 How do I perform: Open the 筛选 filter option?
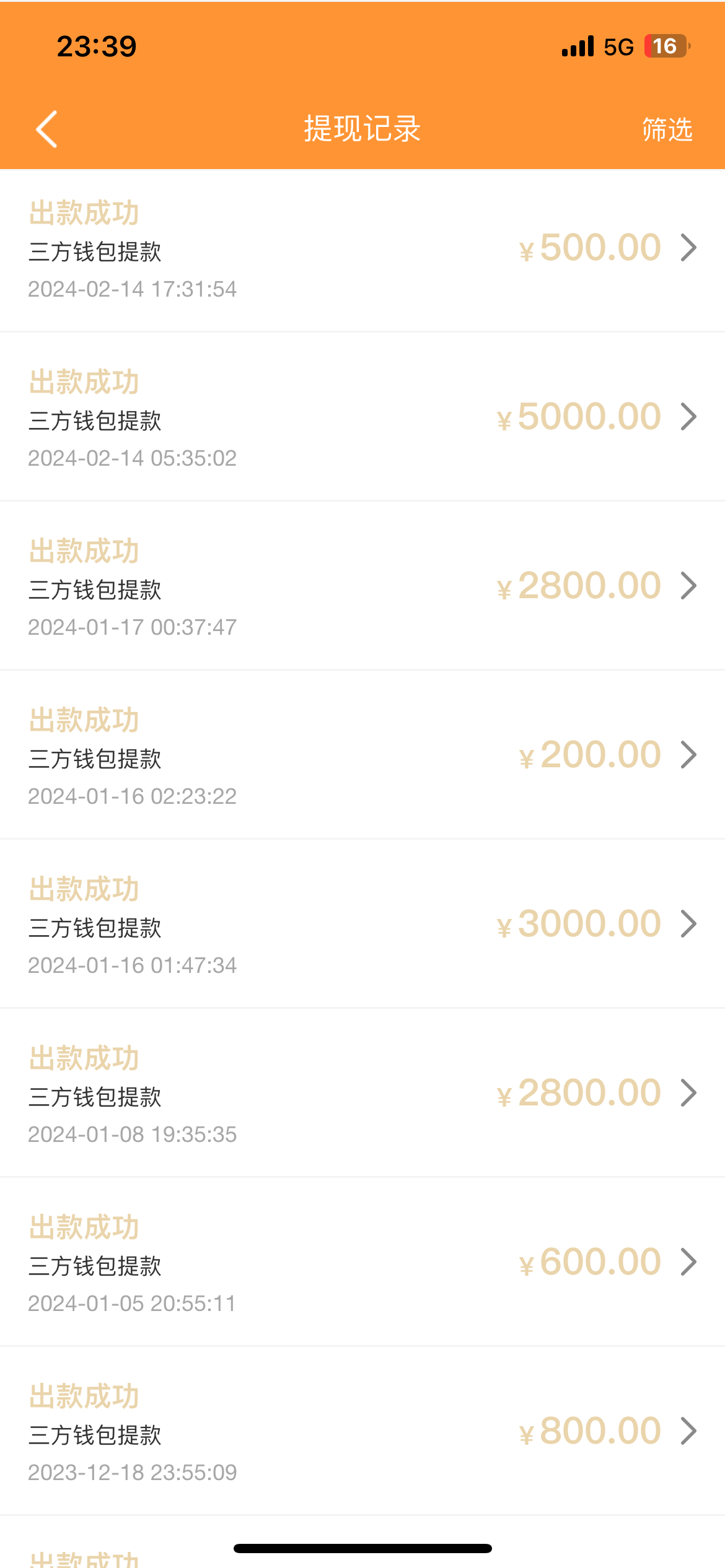click(667, 129)
